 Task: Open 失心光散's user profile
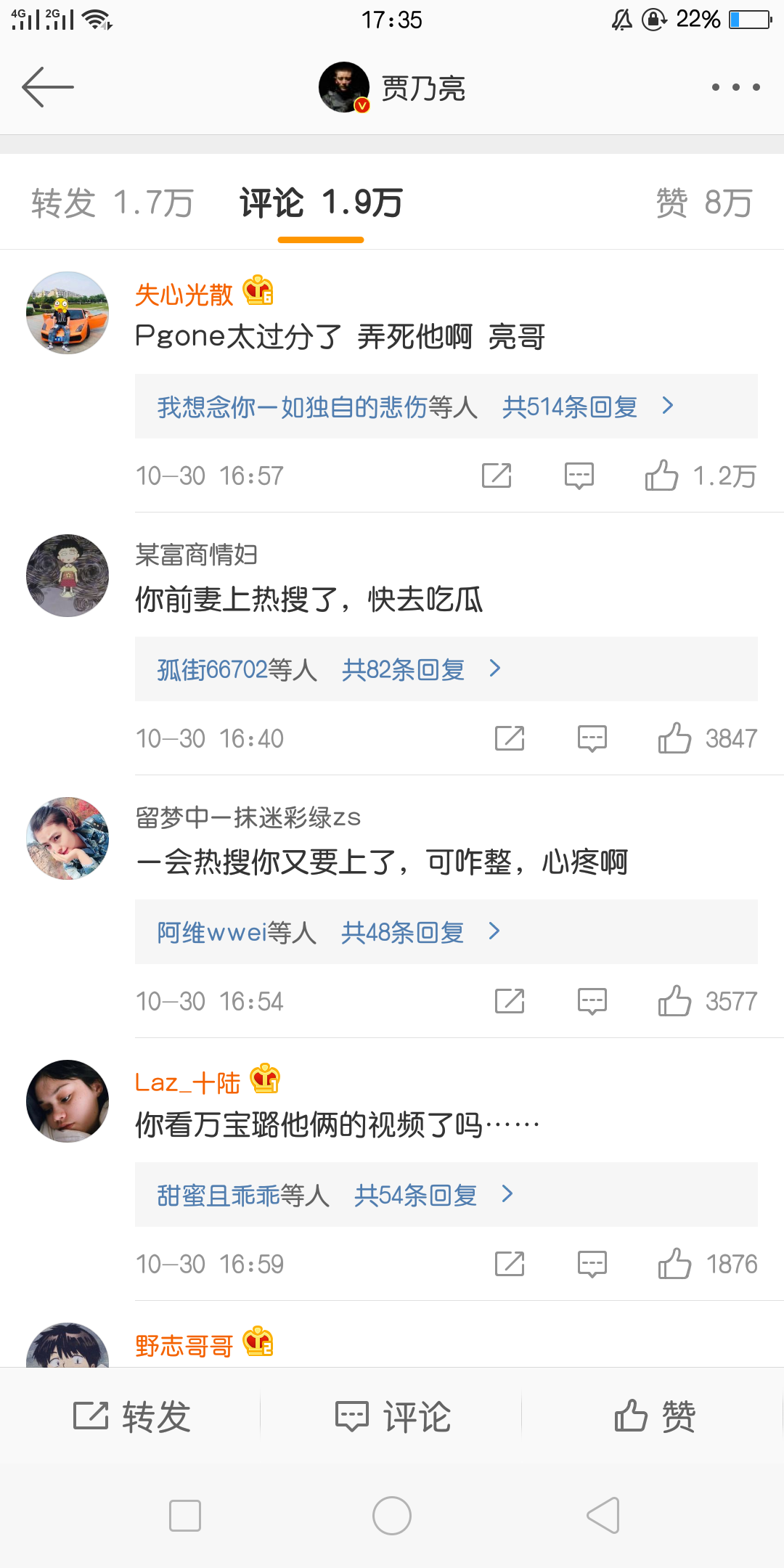pos(184,295)
